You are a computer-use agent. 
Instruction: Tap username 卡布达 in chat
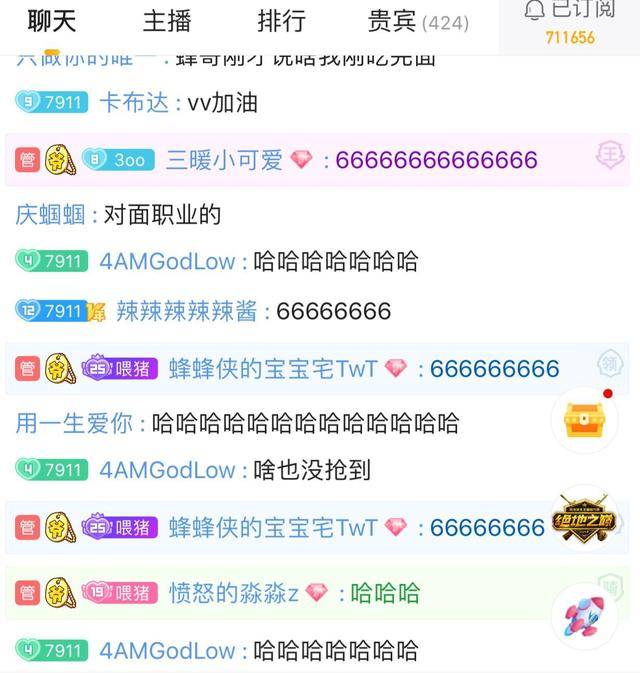(x=134, y=103)
